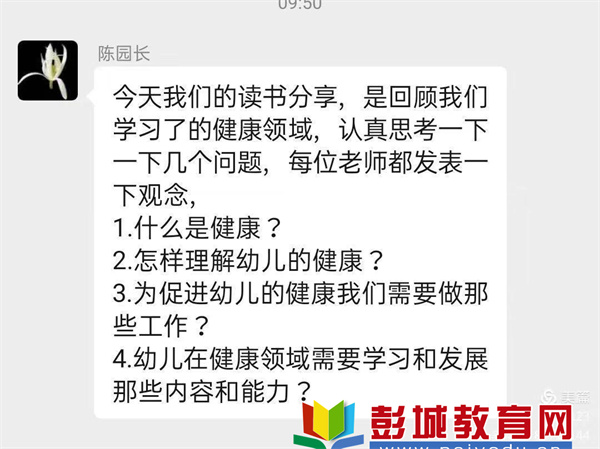Open 陈园长's profile avatar
This screenshot has width=600, height=449.
[48, 70]
